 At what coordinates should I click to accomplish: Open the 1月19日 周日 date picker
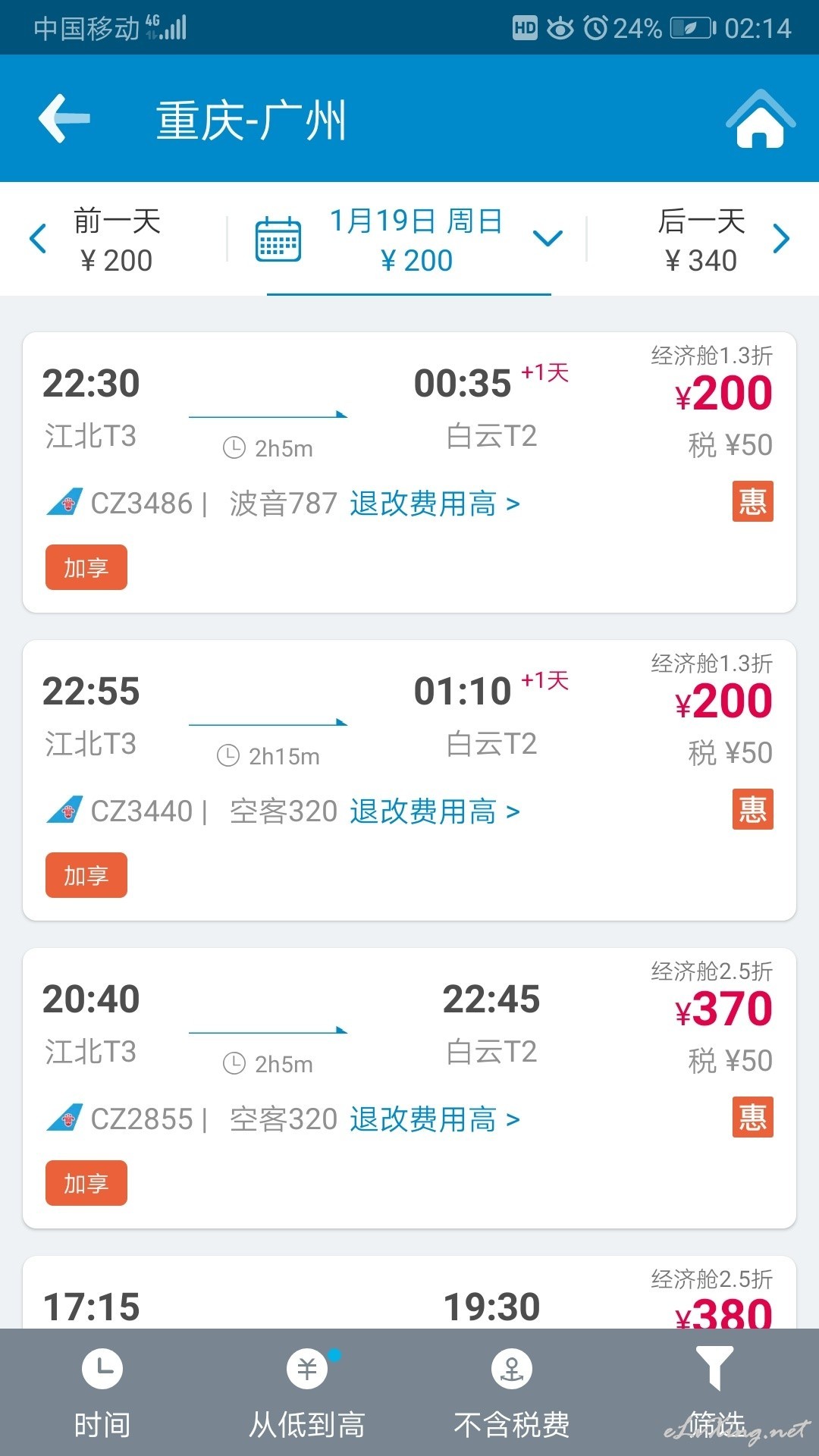click(x=409, y=240)
